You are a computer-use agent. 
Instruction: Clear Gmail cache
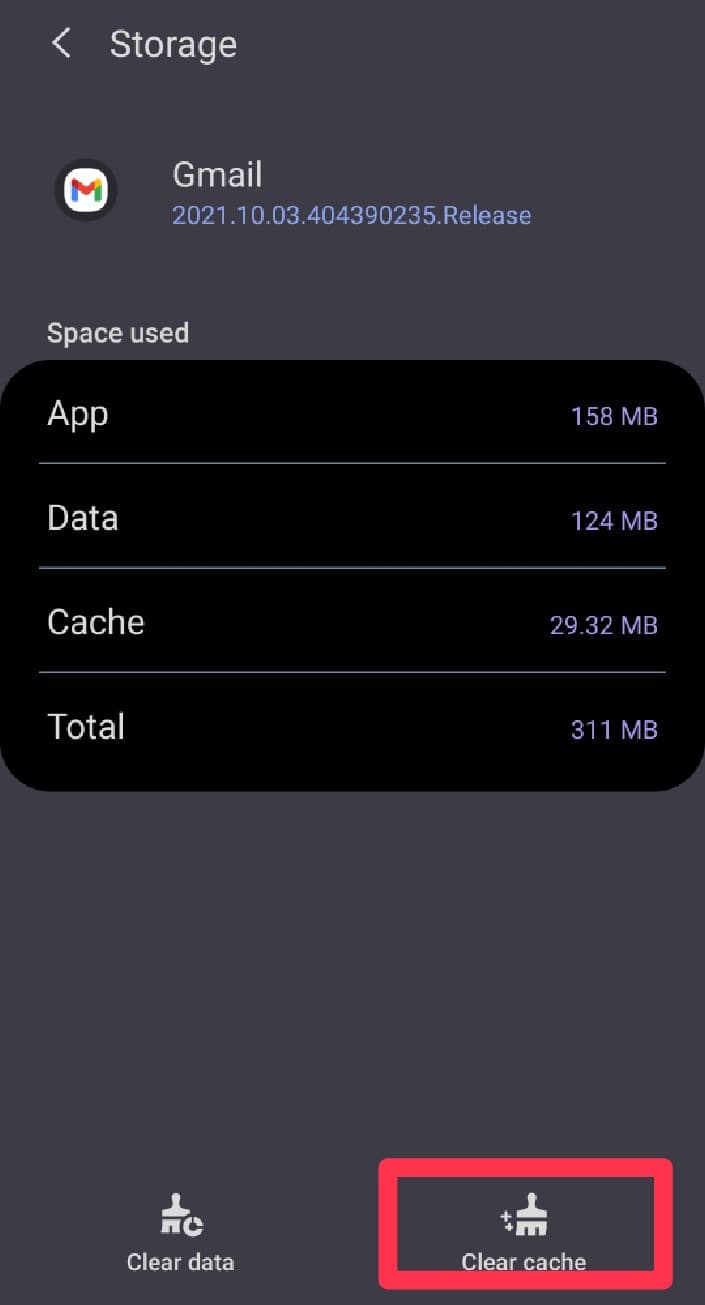coord(524,1235)
